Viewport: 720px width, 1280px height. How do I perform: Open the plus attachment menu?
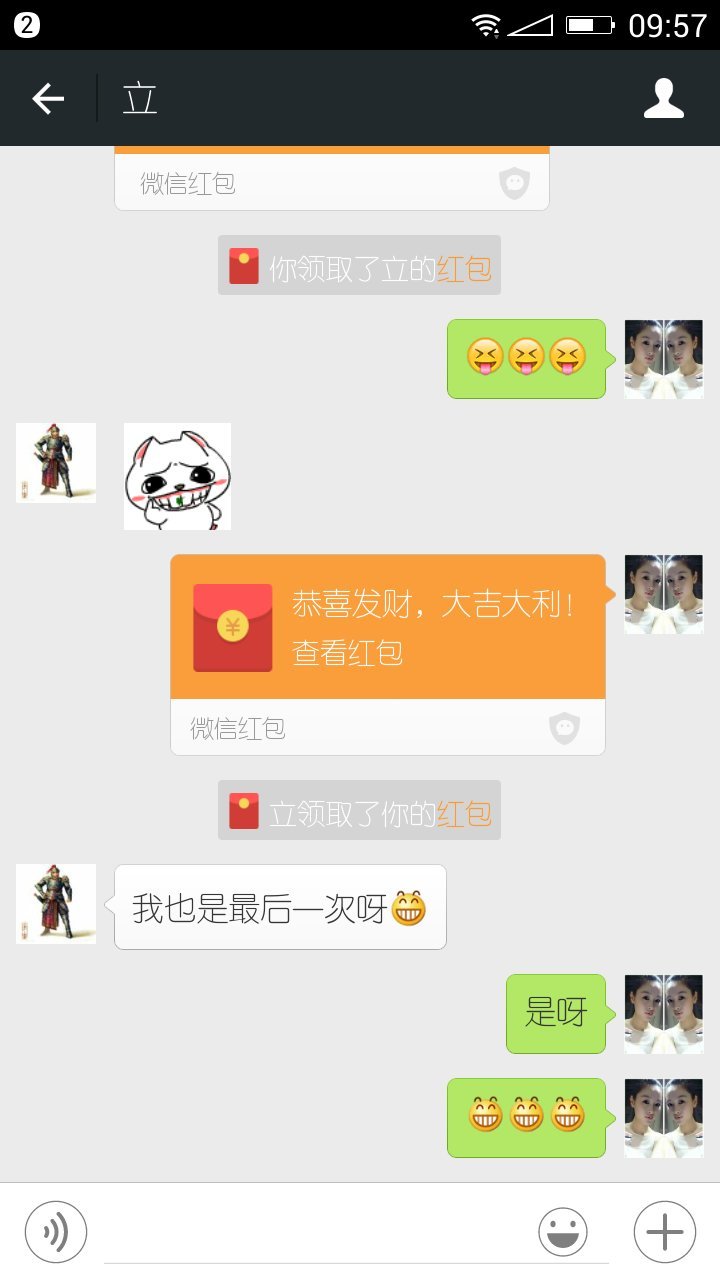coord(664,1232)
